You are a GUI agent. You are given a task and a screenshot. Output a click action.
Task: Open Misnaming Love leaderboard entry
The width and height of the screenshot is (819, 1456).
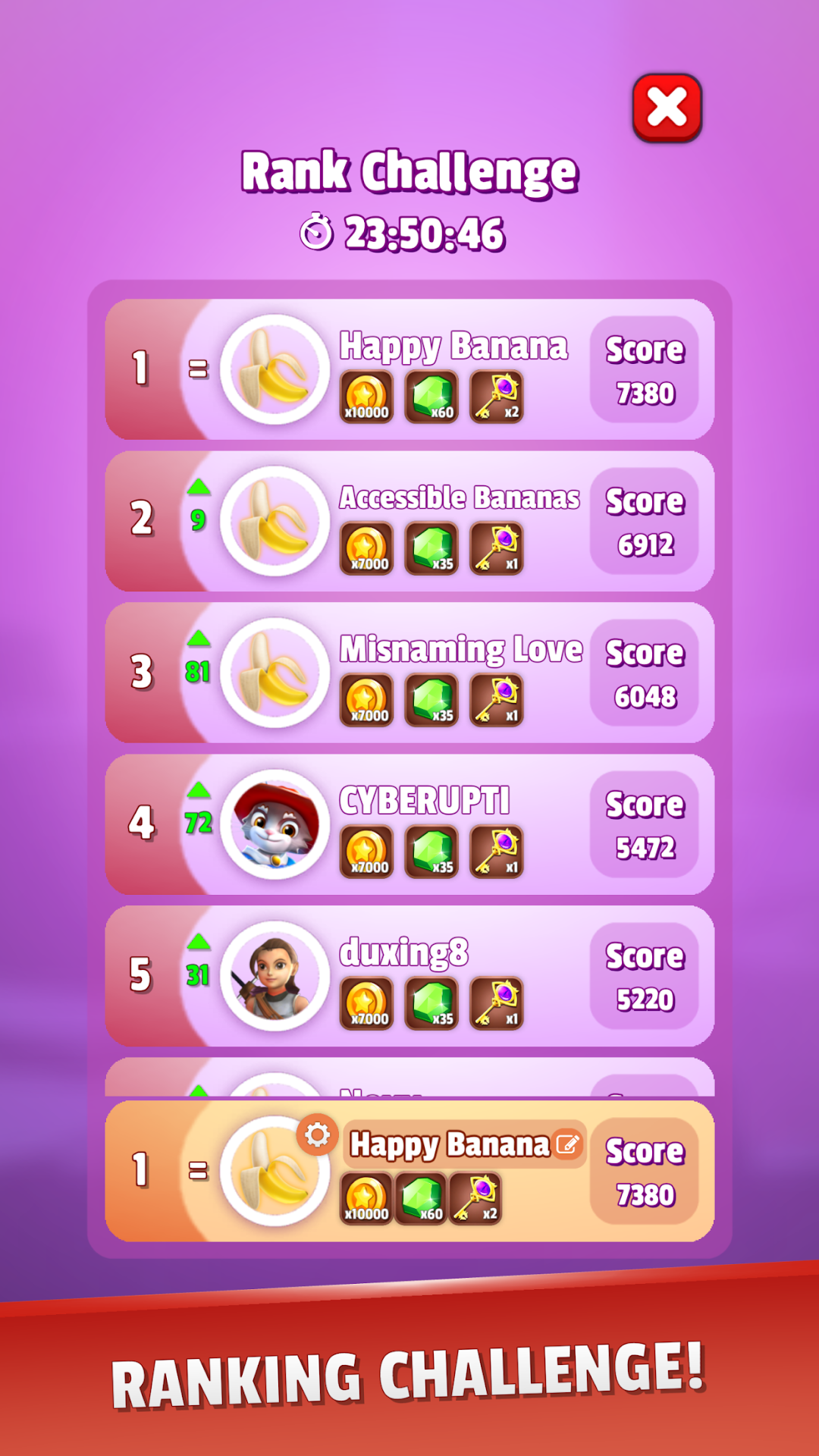coord(409,673)
